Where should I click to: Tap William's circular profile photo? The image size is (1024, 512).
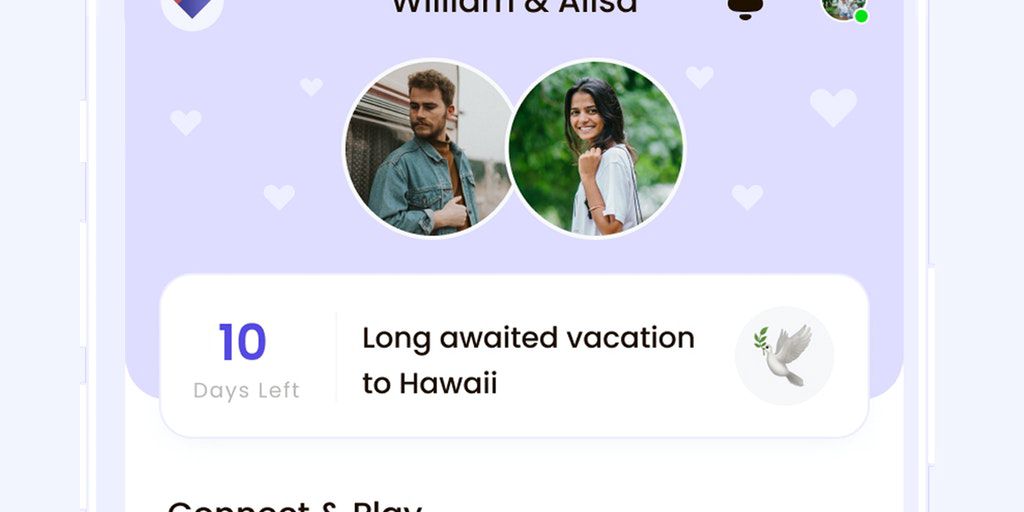coord(427,148)
